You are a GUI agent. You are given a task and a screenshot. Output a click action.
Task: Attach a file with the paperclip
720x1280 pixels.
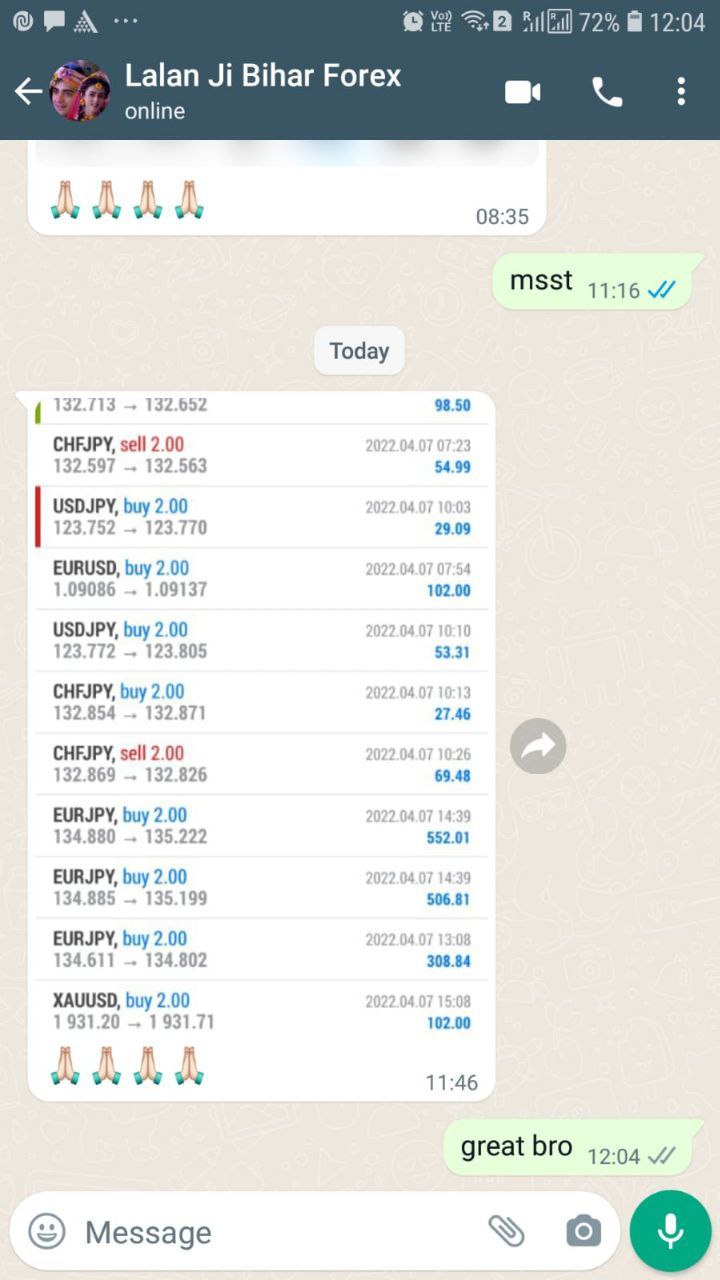pyautogui.click(x=506, y=1231)
